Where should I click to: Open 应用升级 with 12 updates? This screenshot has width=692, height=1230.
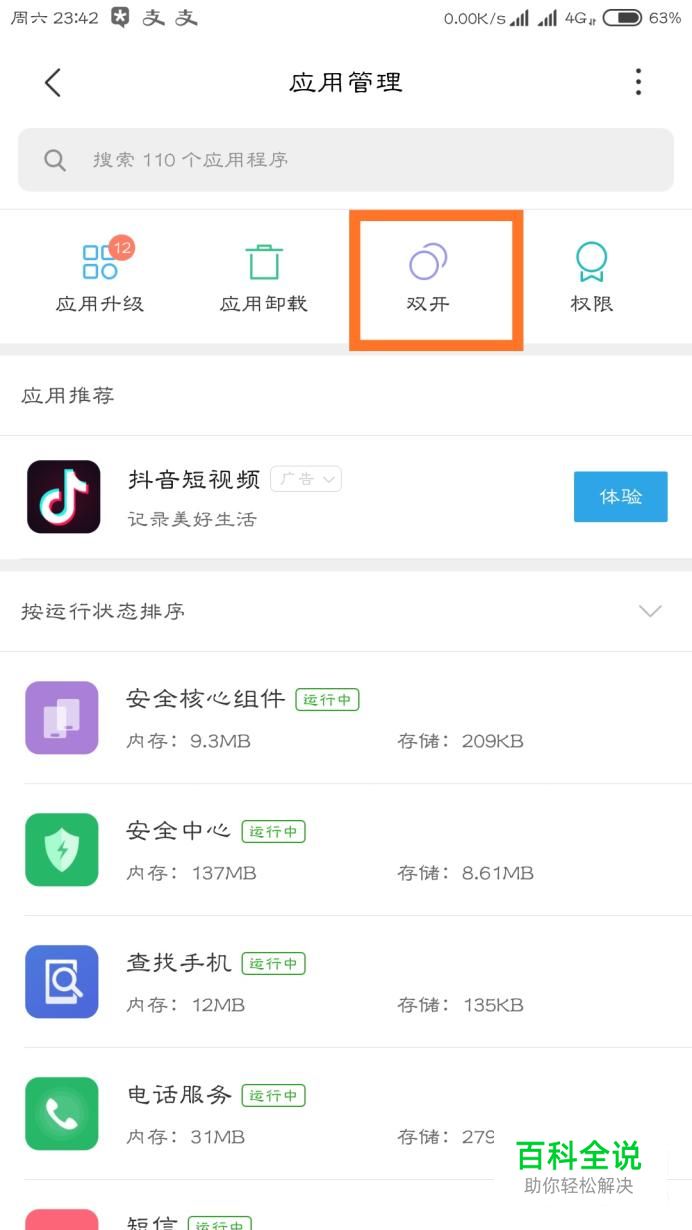[100, 277]
